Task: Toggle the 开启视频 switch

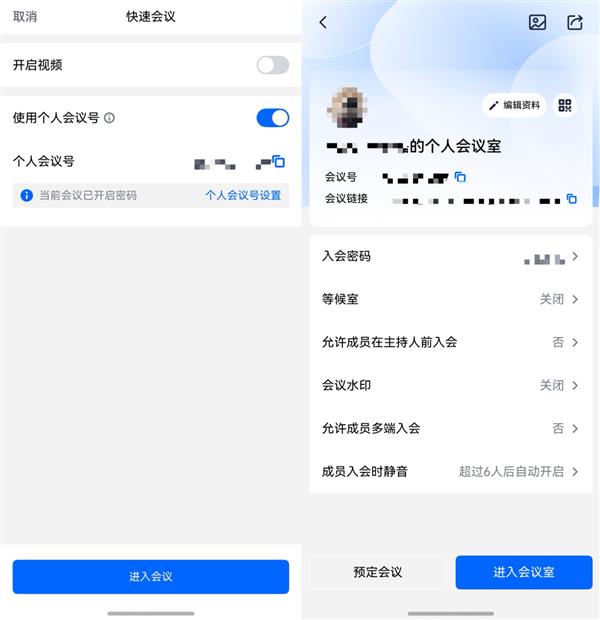Action: tap(272, 65)
